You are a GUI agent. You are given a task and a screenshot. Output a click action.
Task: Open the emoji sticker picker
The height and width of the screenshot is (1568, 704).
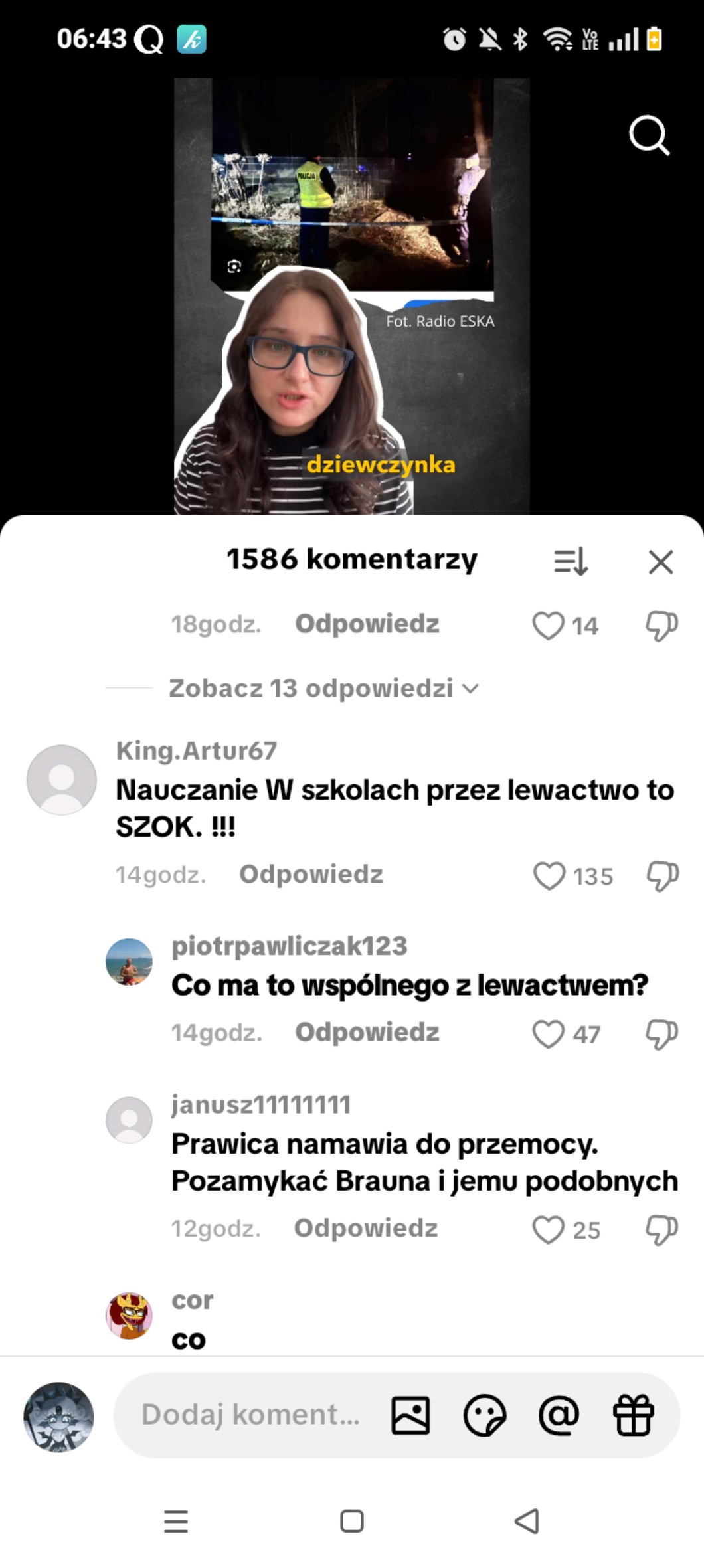point(484,1415)
